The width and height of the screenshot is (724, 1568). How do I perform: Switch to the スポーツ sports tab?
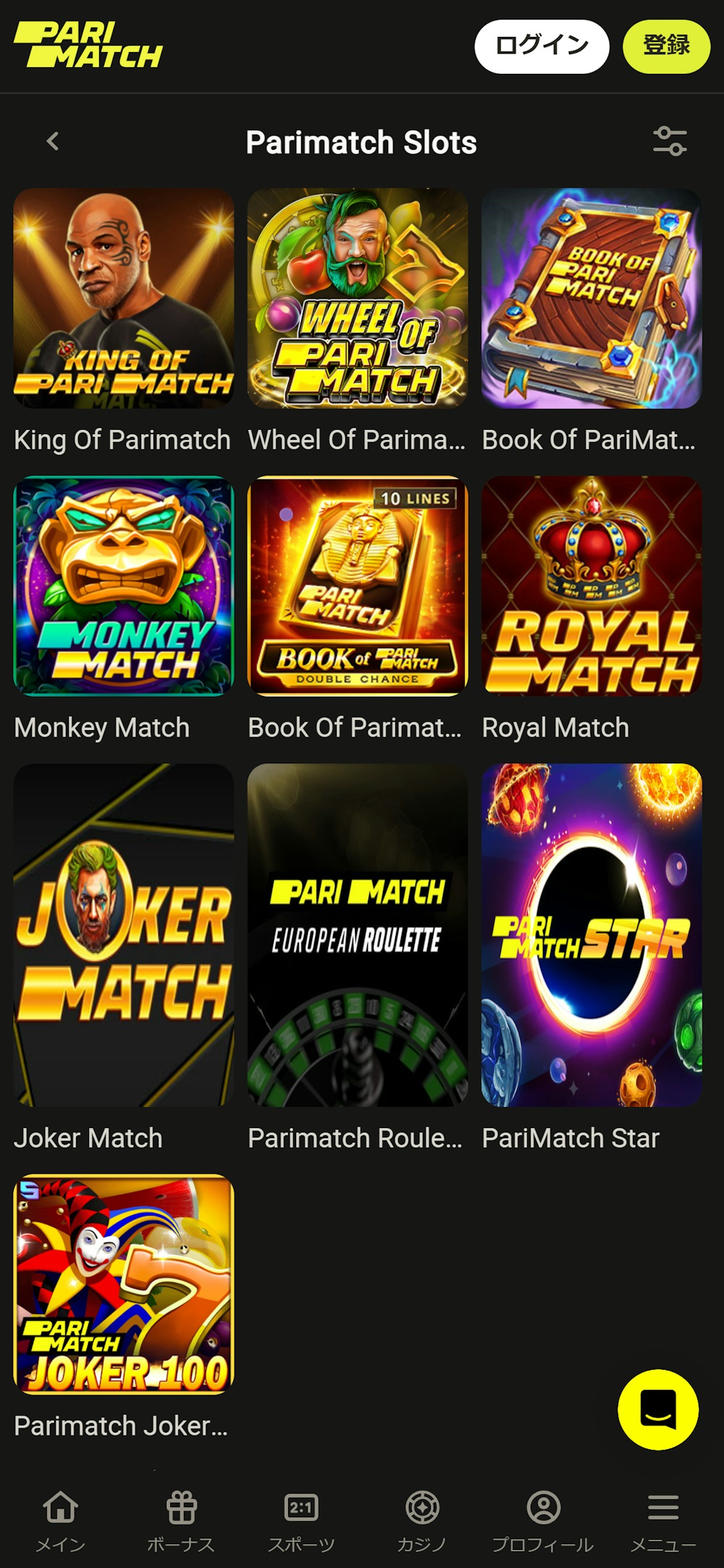click(x=301, y=1520)
